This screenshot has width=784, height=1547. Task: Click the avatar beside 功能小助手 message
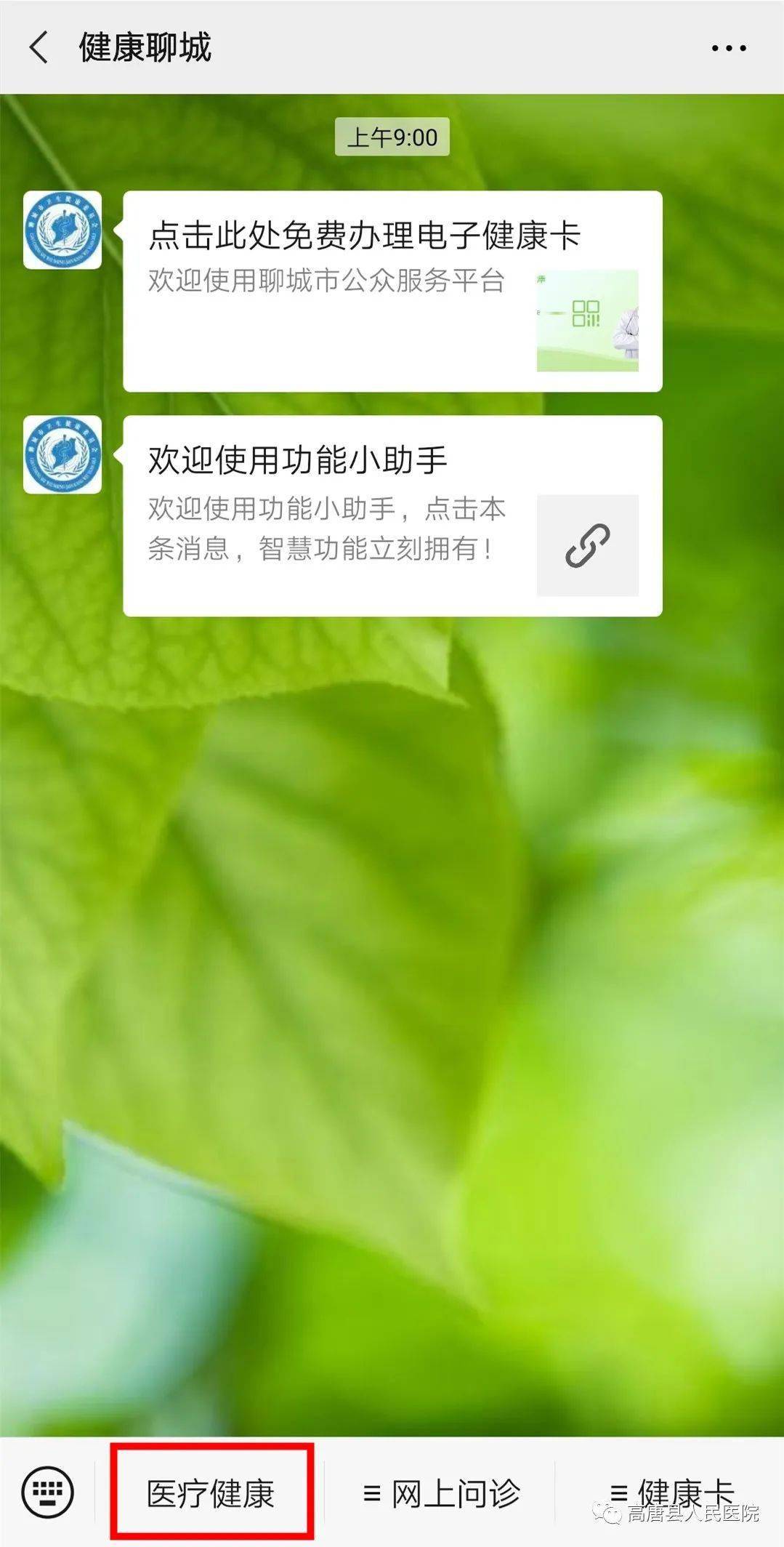64,457
